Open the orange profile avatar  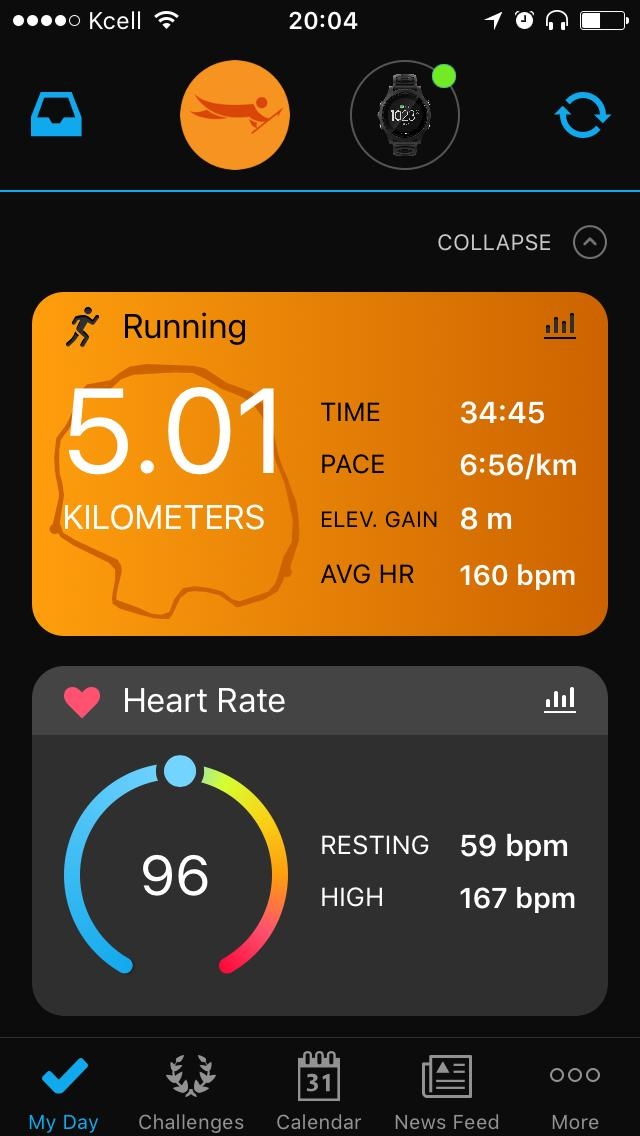235,115
